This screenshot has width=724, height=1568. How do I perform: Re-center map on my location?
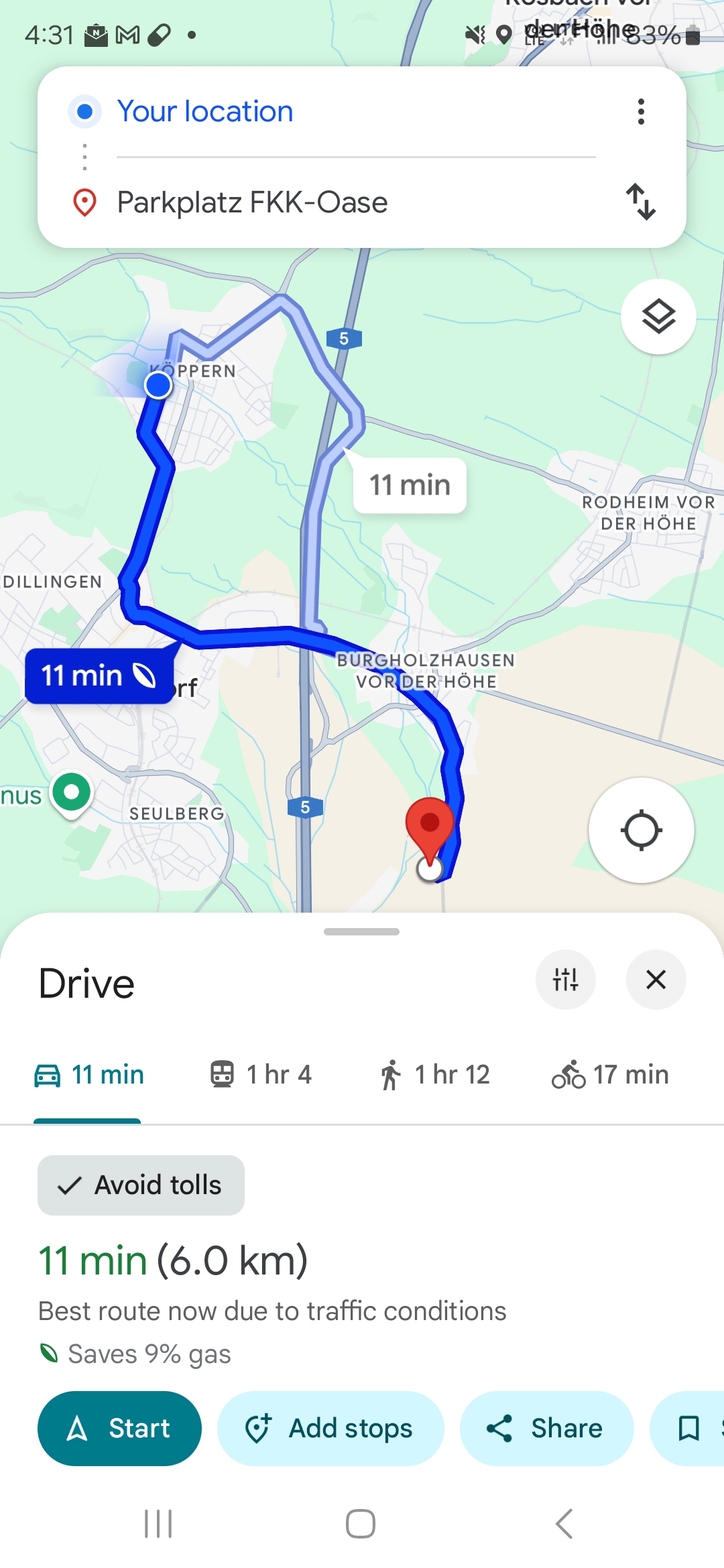641,830
